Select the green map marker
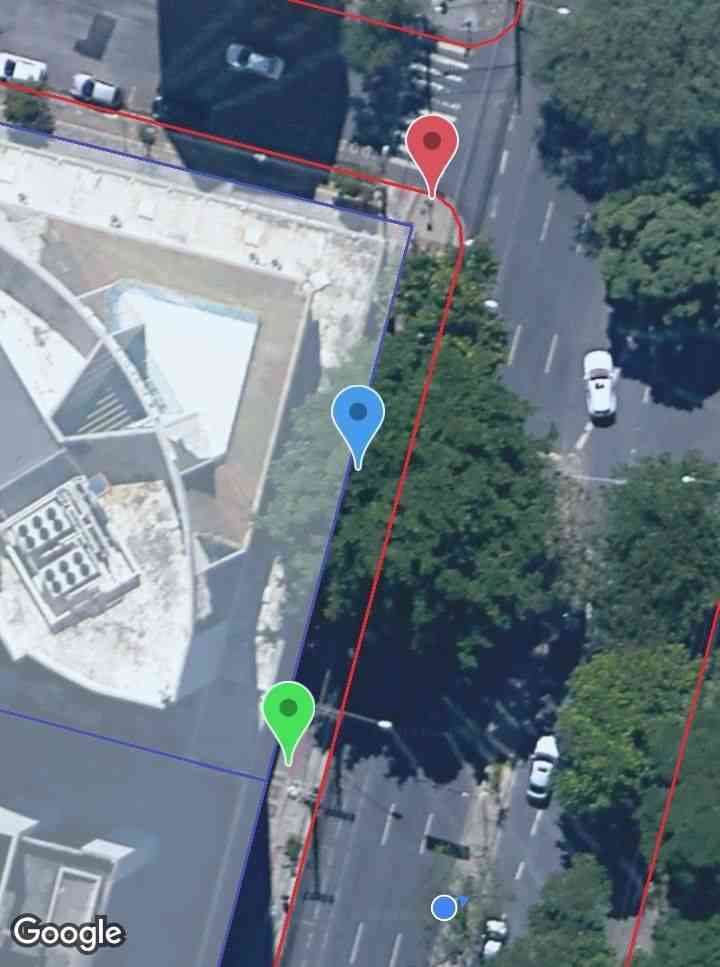 tap(288, 711)
